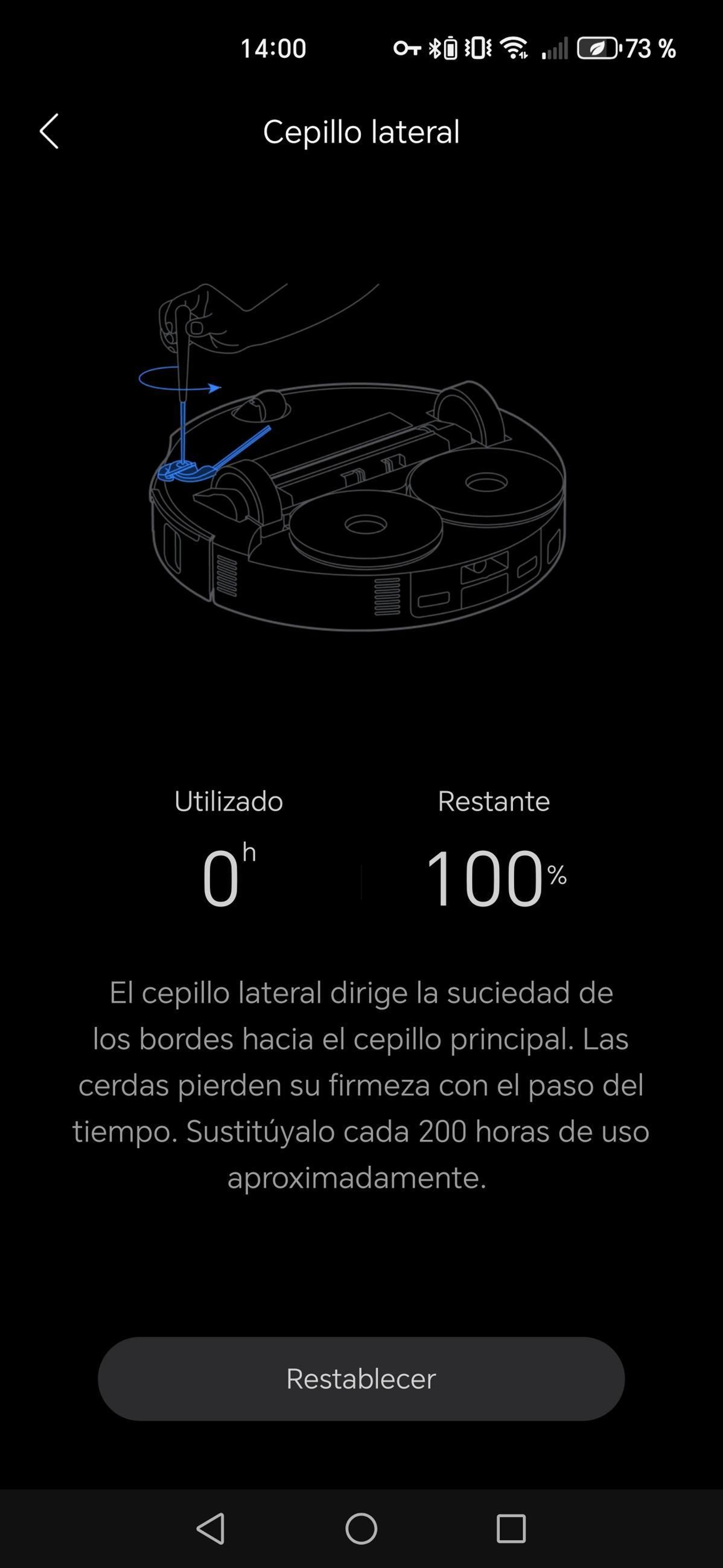Go back using the top-left chevron
Image resolution: width=723 pixels, height=1568 pixels.
tap(50, 132)
